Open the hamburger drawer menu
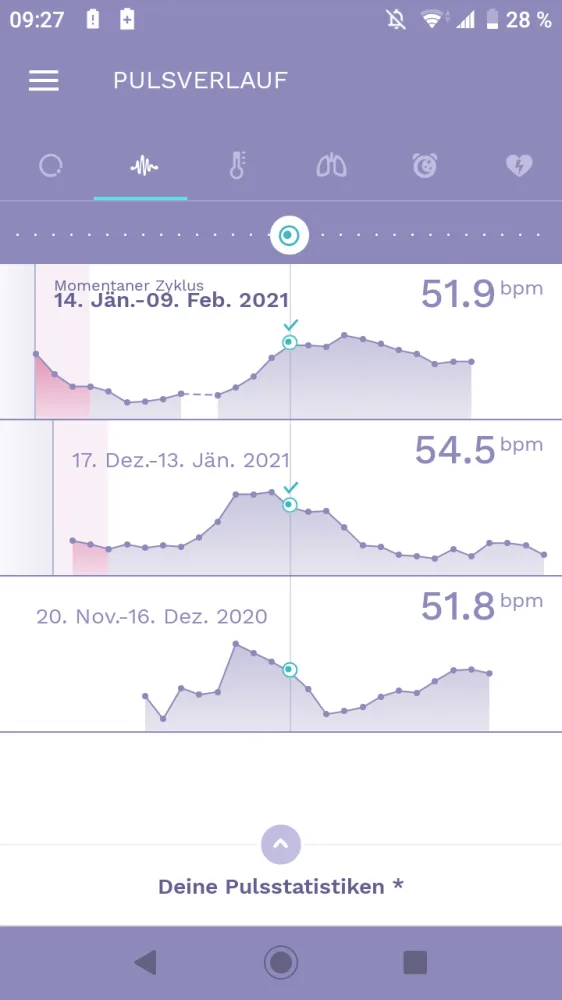562x1000 pixels. coord(43,80)
